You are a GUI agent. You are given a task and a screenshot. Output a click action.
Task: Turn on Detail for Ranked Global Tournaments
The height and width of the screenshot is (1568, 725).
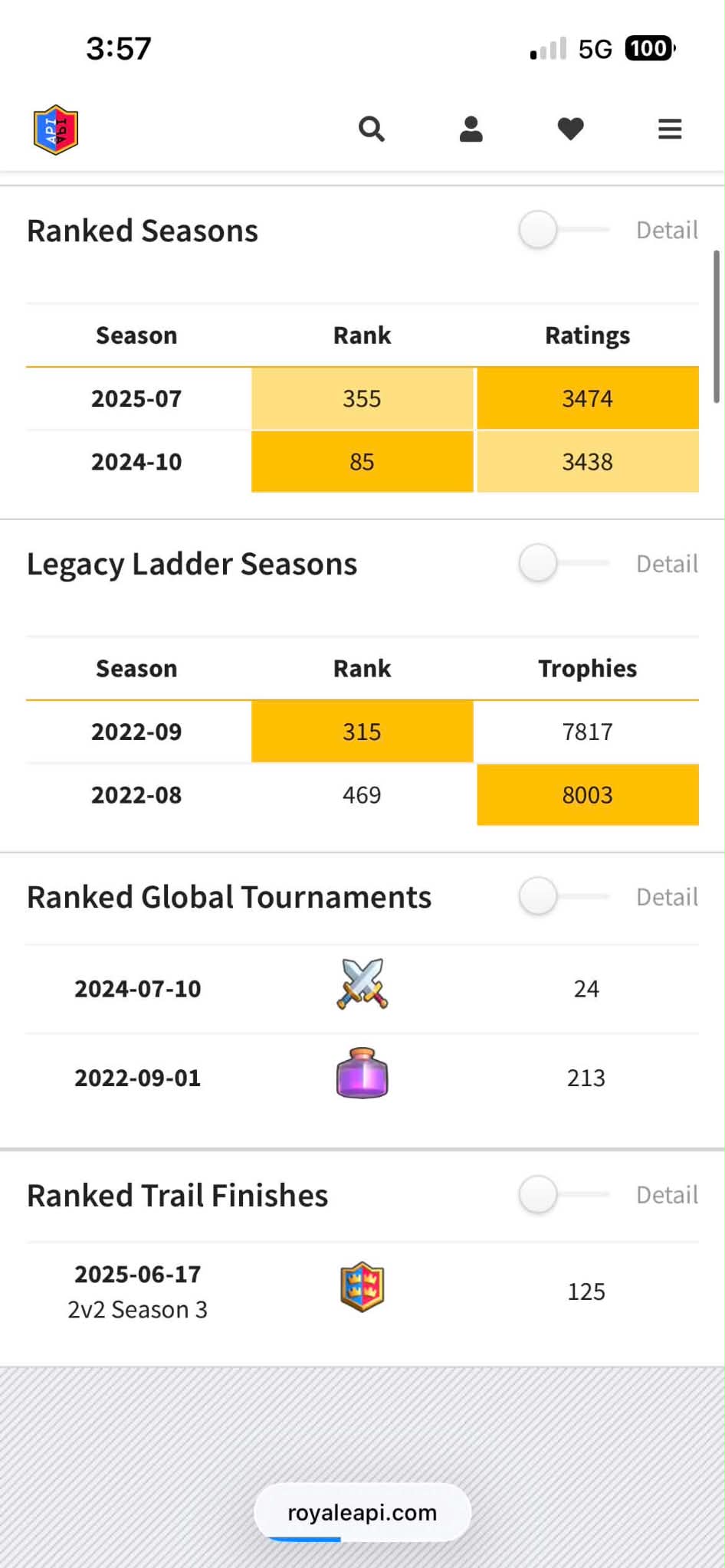(564, 897)
